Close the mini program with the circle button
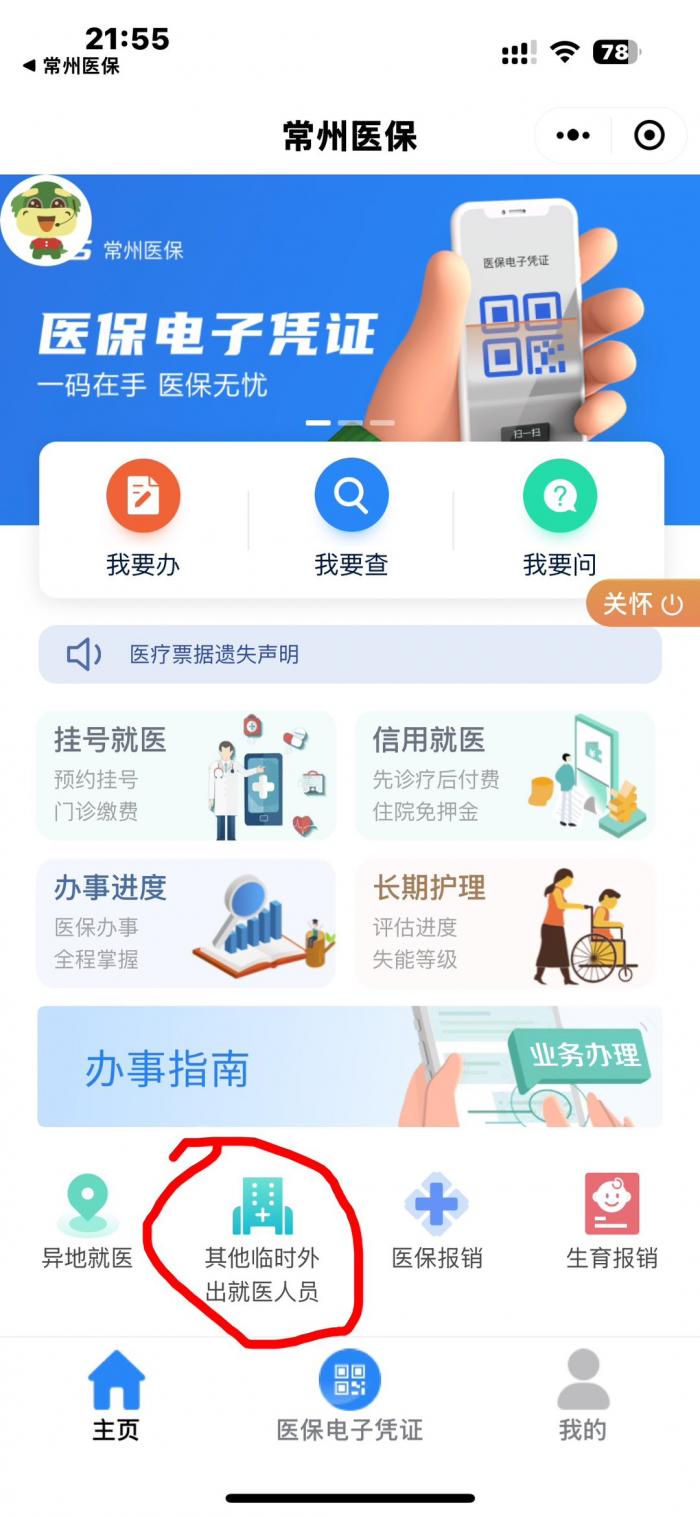700x1517 pixels. tap(649, 135)
